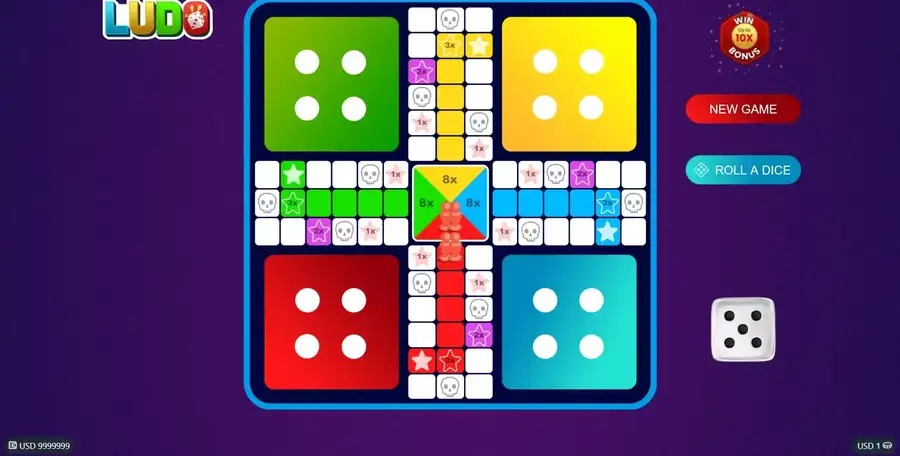Start a new game
Viewport: 900px width, 456px height.
click(x=742, y=109)
